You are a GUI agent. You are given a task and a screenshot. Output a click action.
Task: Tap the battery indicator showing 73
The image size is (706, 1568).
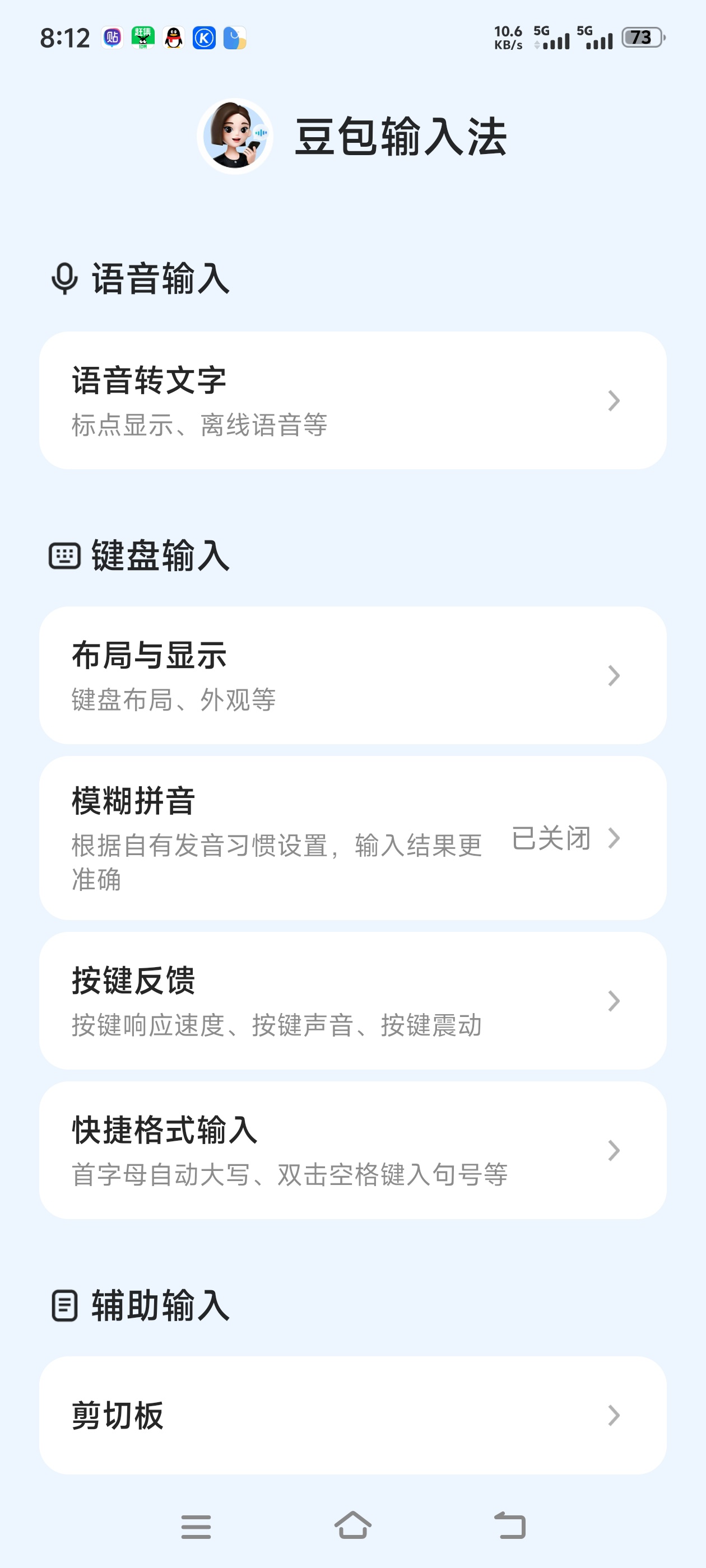point(641,37)
